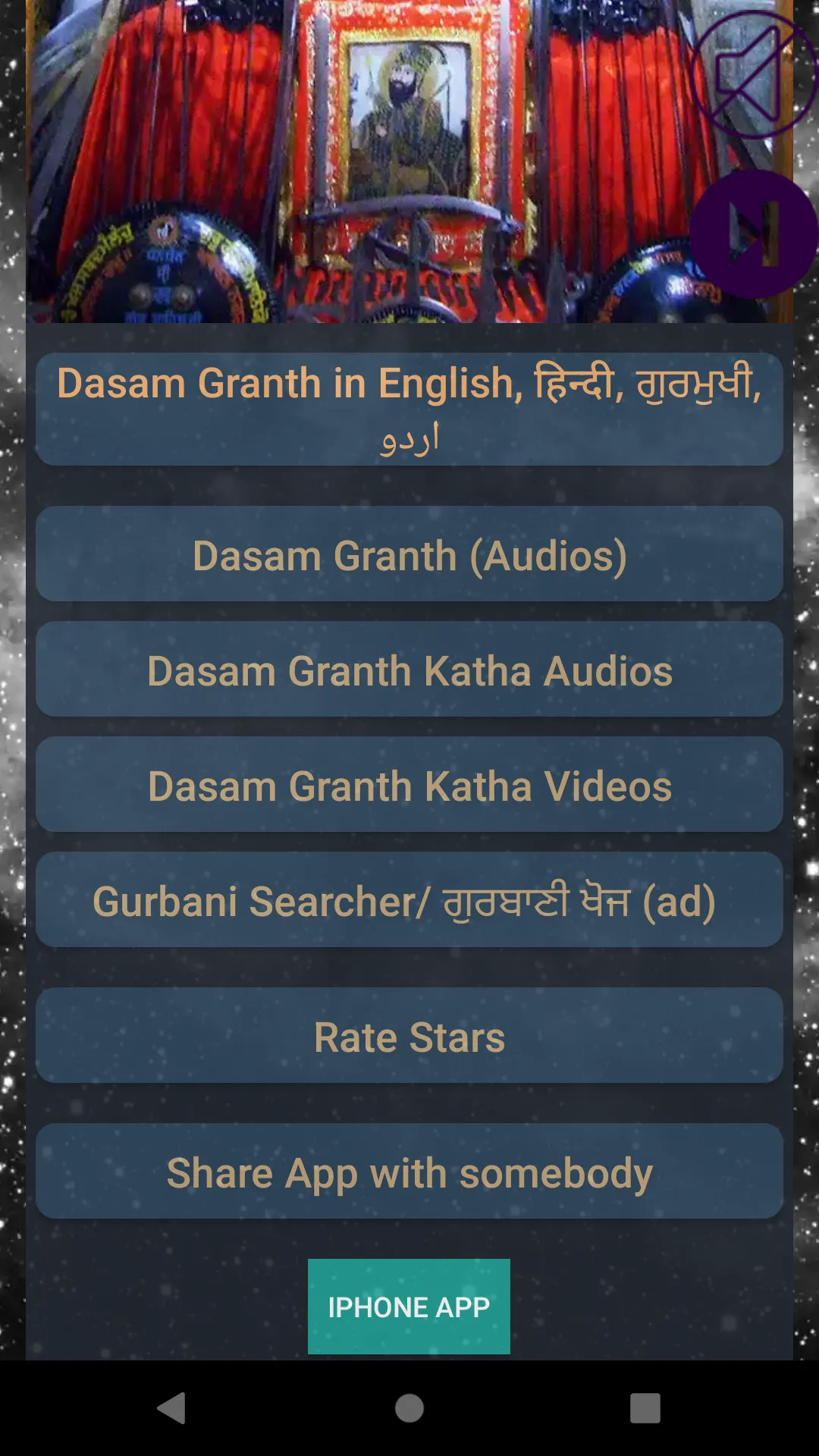The height and width of the screenshot is (1456, 819).
Task: Skip to the next track
Action: [x=753, y=234]
